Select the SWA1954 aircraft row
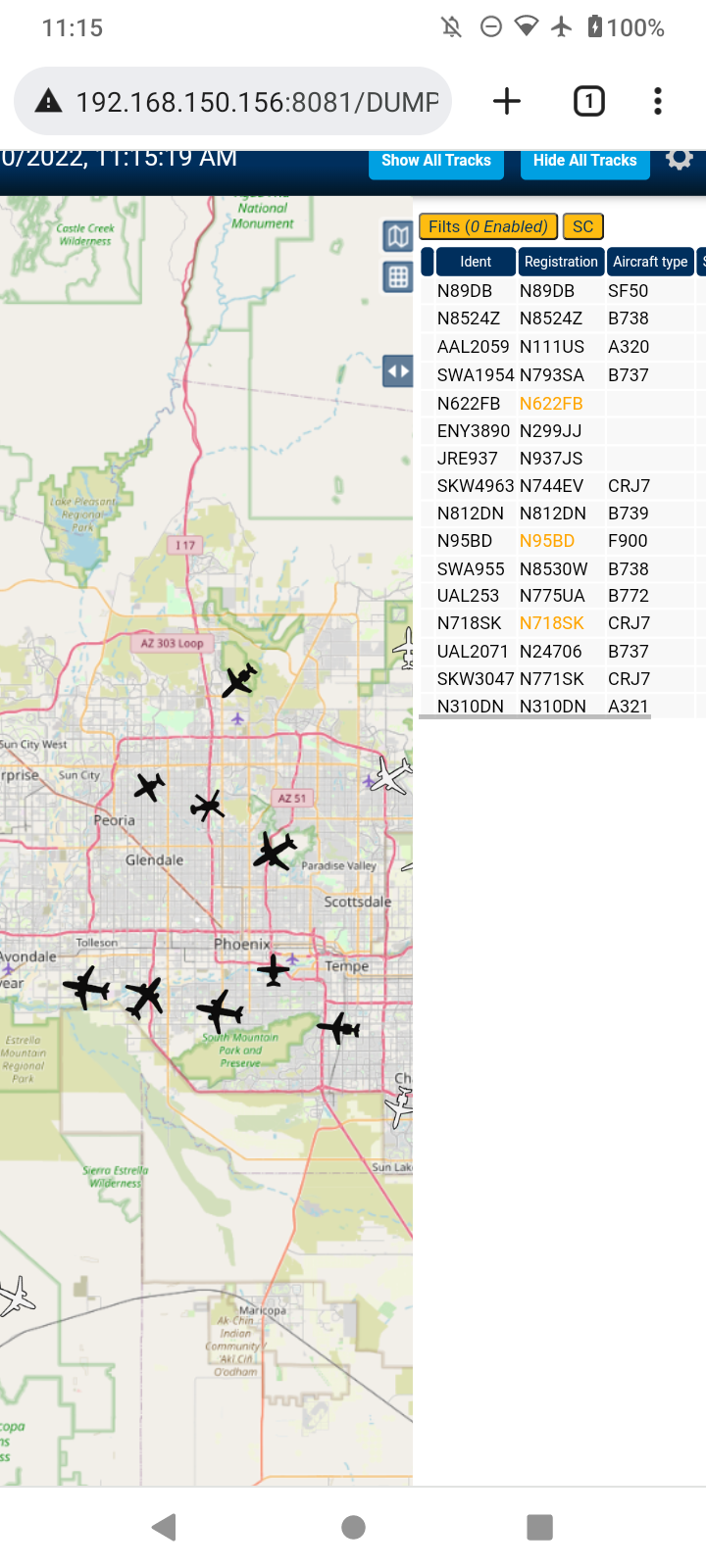This screenshot has width=706, height=1568. point(563,375)
